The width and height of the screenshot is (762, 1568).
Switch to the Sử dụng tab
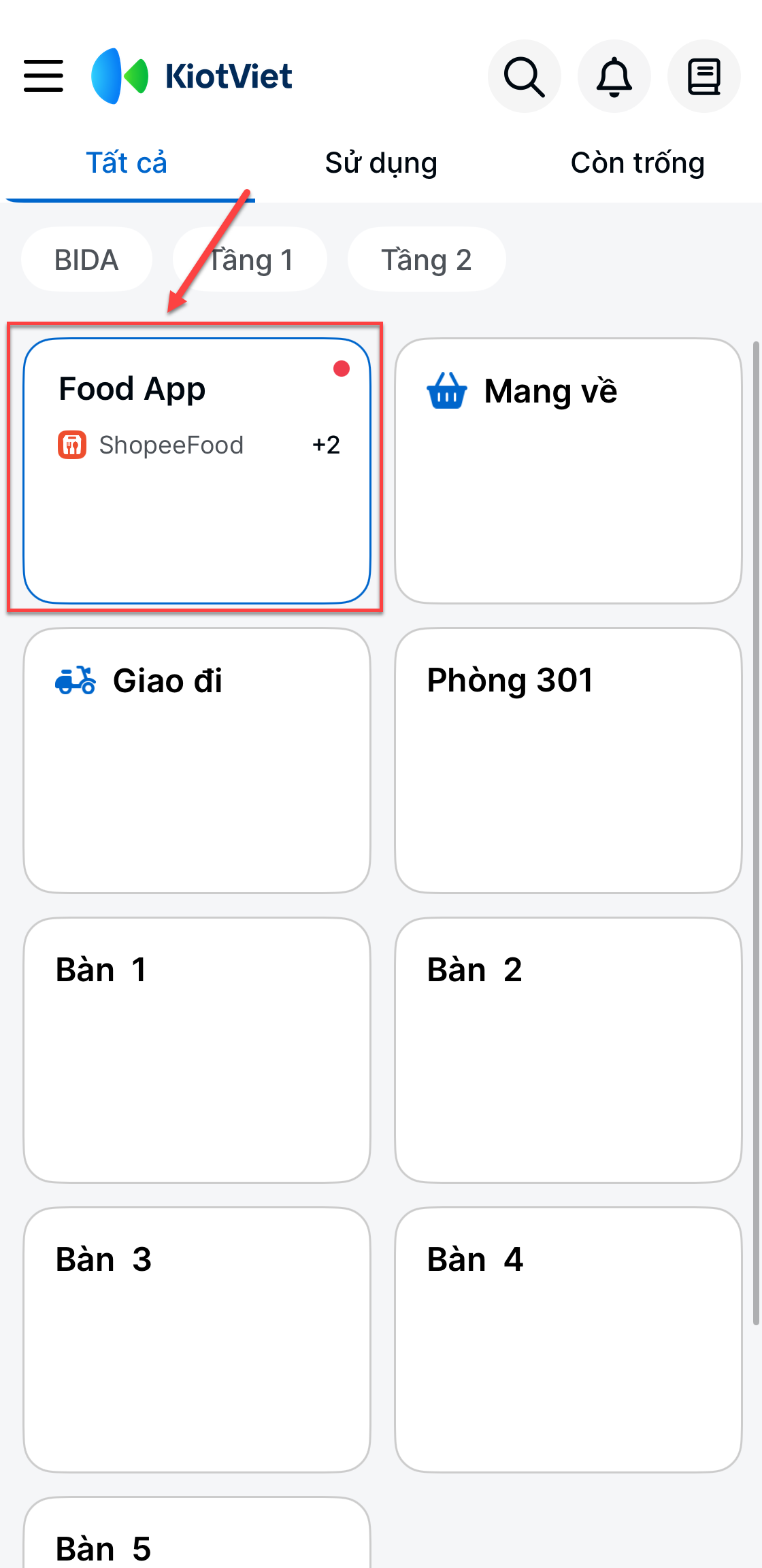381,163
